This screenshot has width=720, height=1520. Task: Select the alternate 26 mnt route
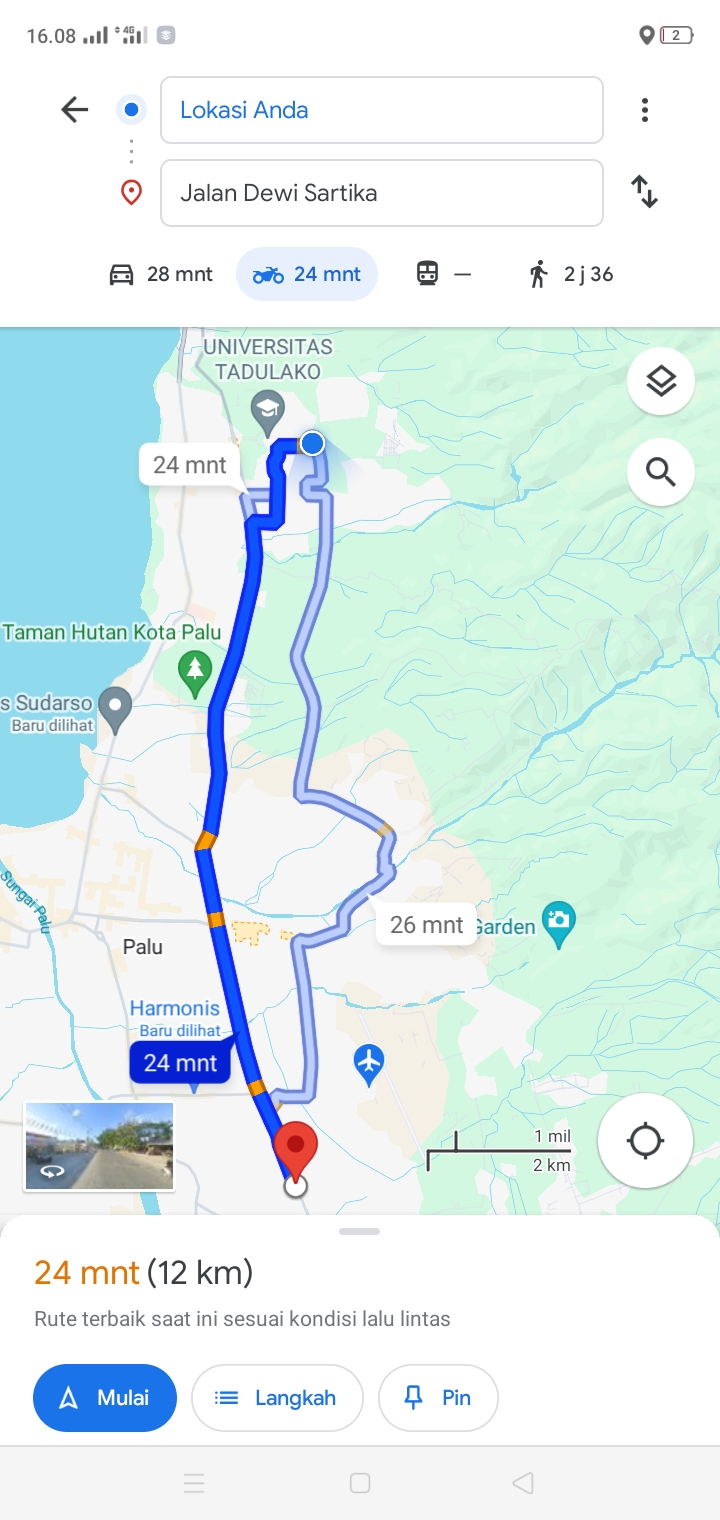[x=427, y=924]
